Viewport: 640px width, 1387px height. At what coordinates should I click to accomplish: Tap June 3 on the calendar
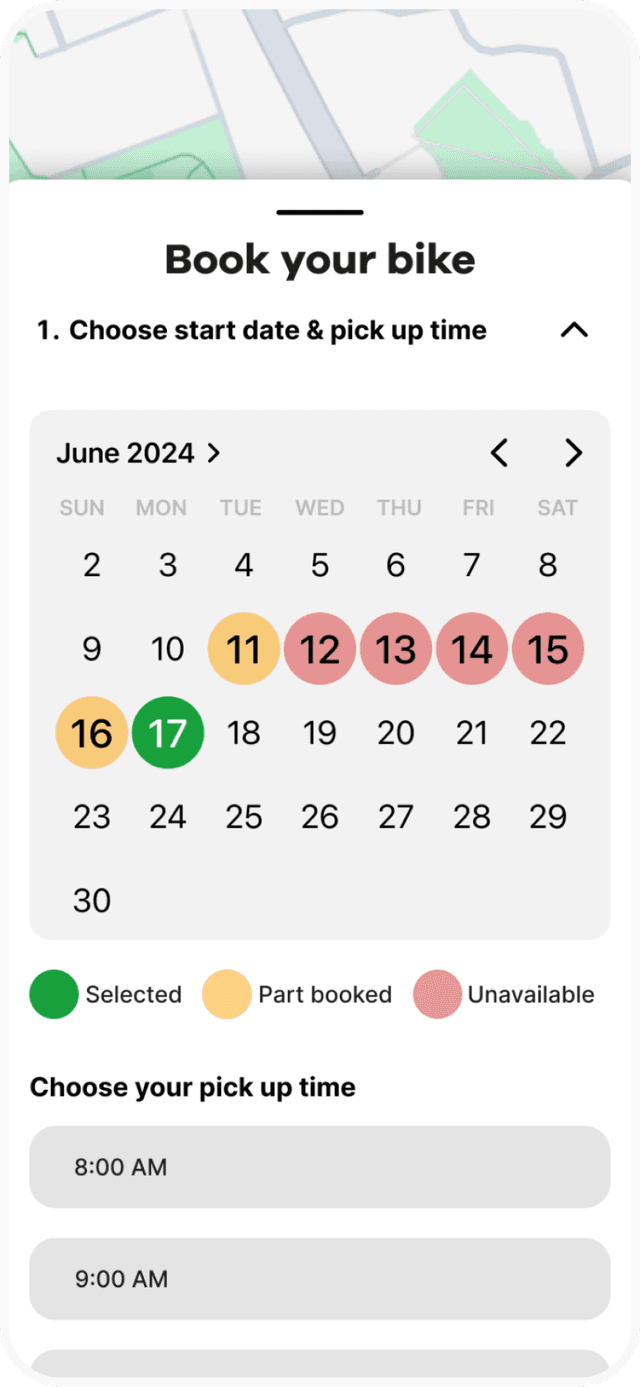coord(168,565)
